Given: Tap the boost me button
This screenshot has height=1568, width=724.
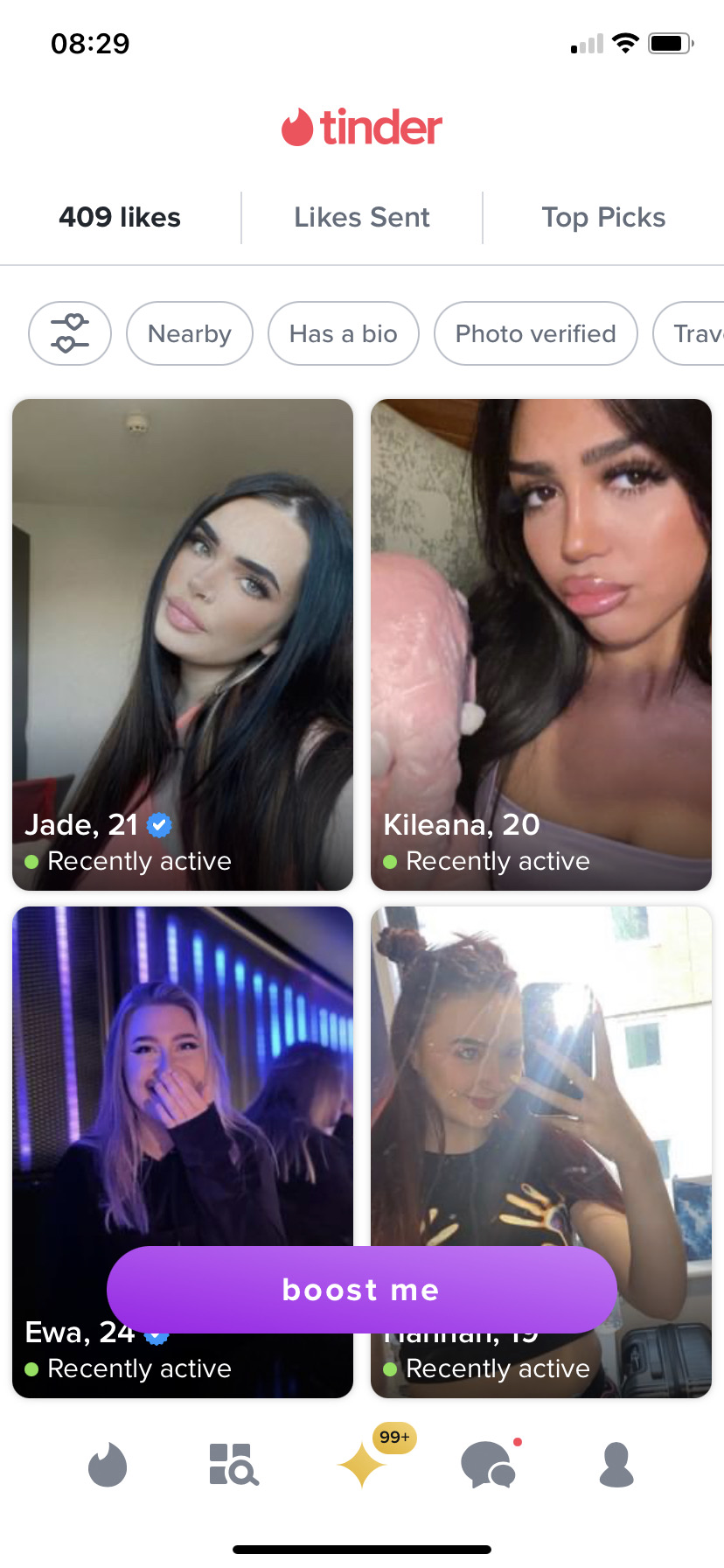Looking at the screenshot, I should (361, 1290).
